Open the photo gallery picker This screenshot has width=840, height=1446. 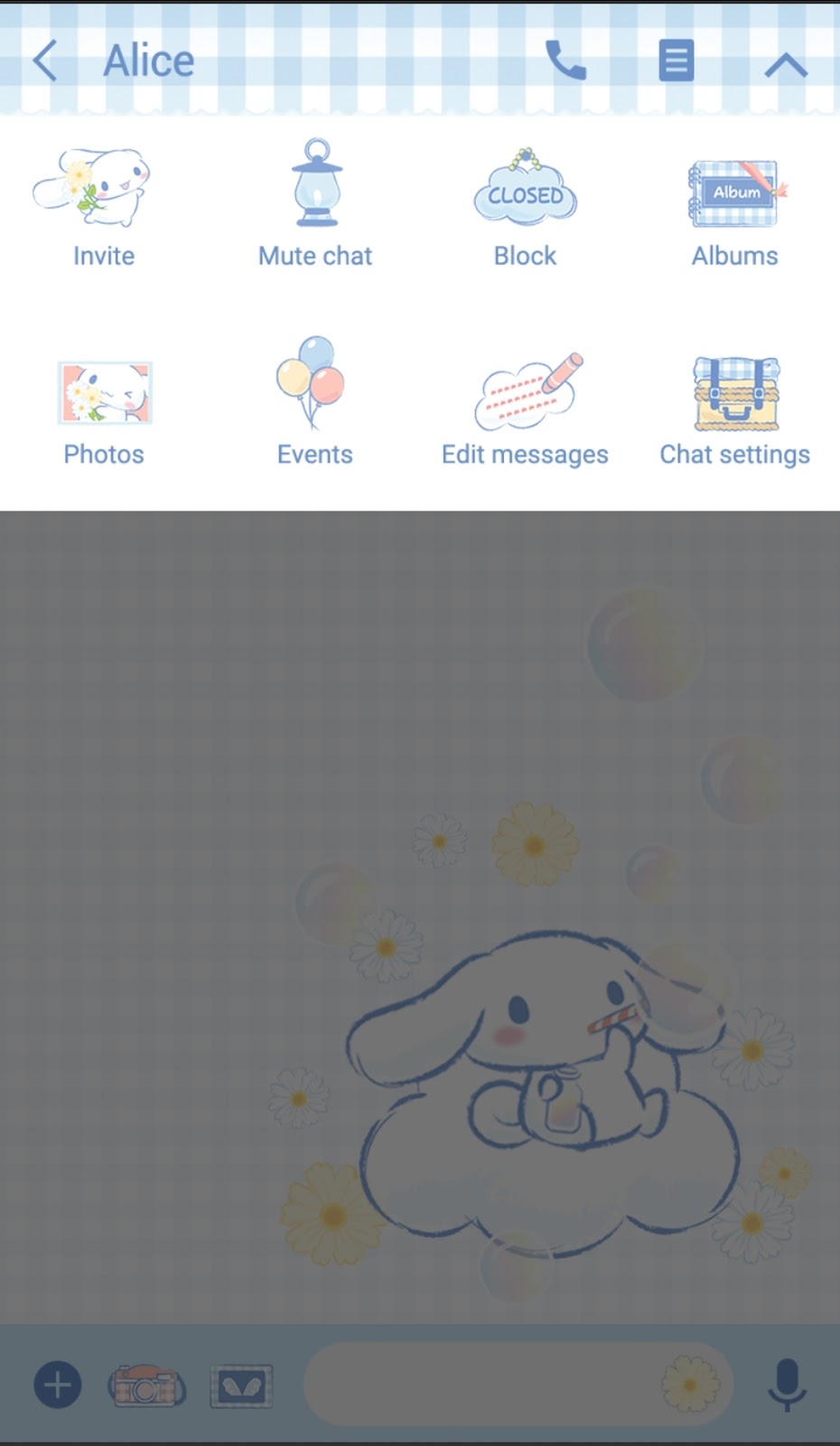(240, 1385)
